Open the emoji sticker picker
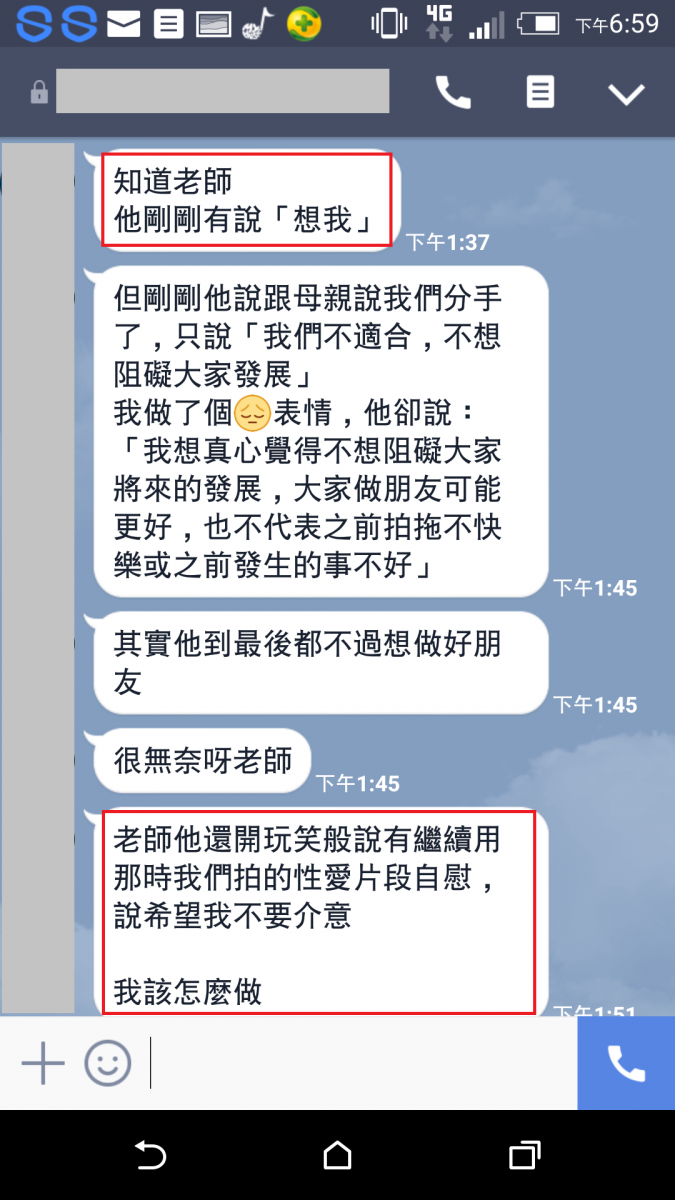This screenshot has height=1200, width=675. (x=107, y=1063)
